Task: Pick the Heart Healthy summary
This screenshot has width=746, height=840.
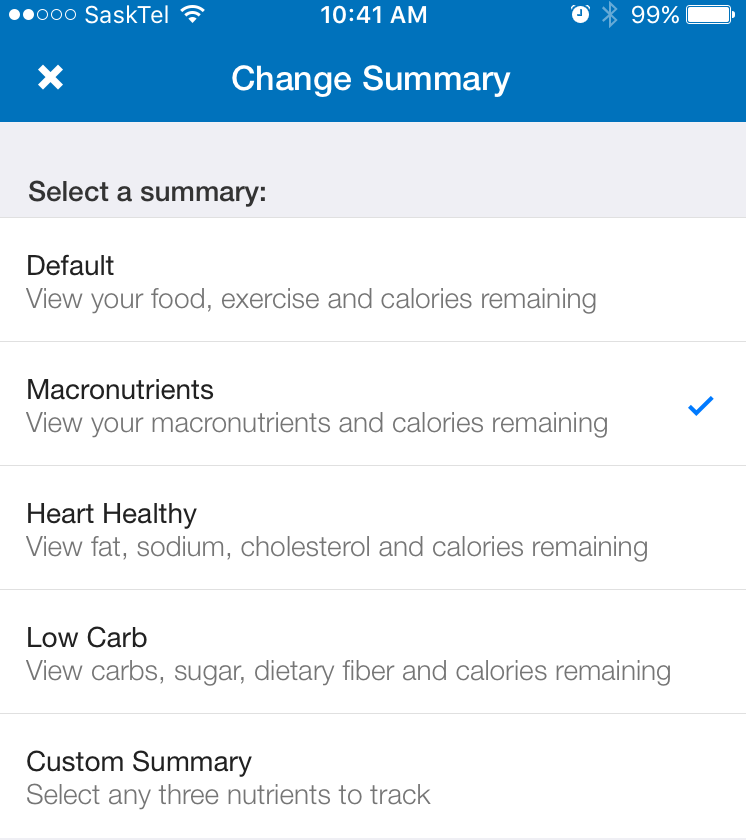Action: click(372, 529)
